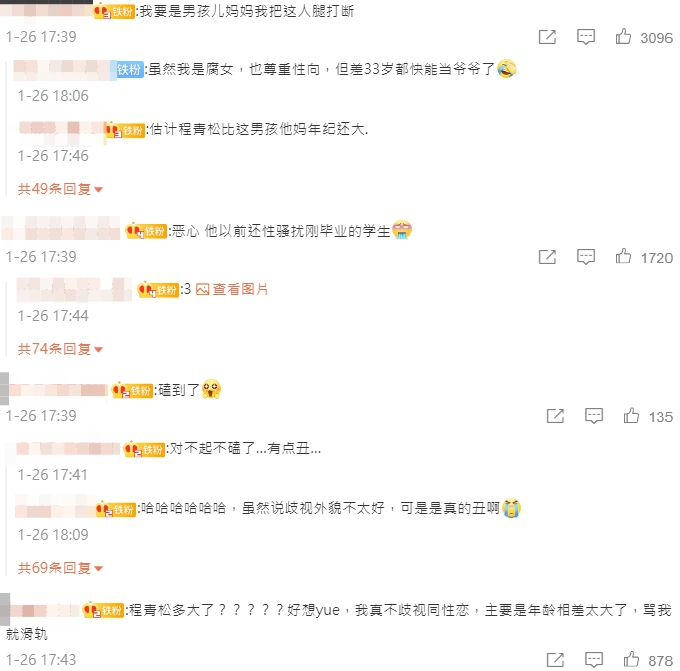
Task: Expand 共49条回复 replies
Action: coord(60,189)
